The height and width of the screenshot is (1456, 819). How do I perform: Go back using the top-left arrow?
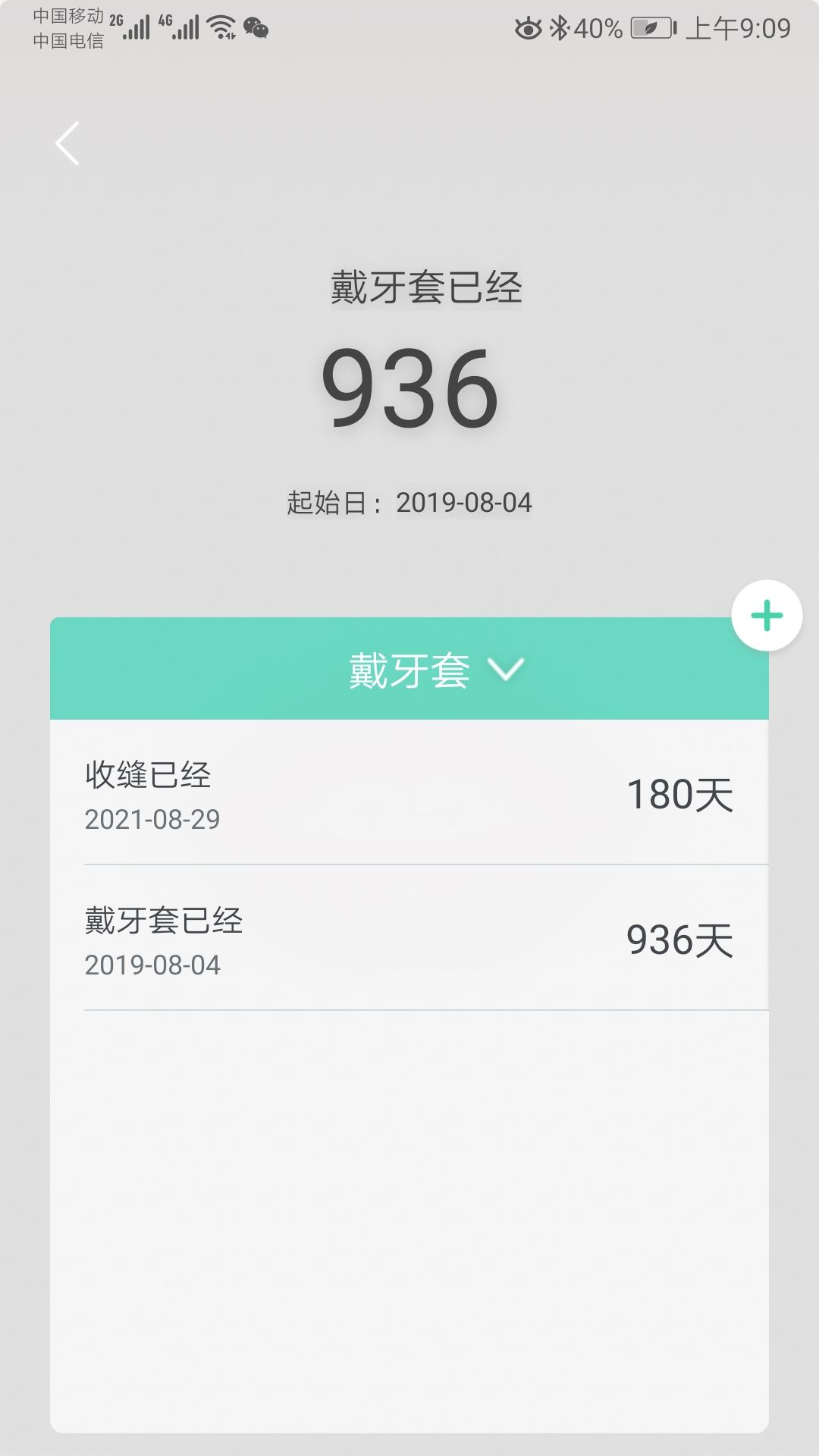point(67,143)
